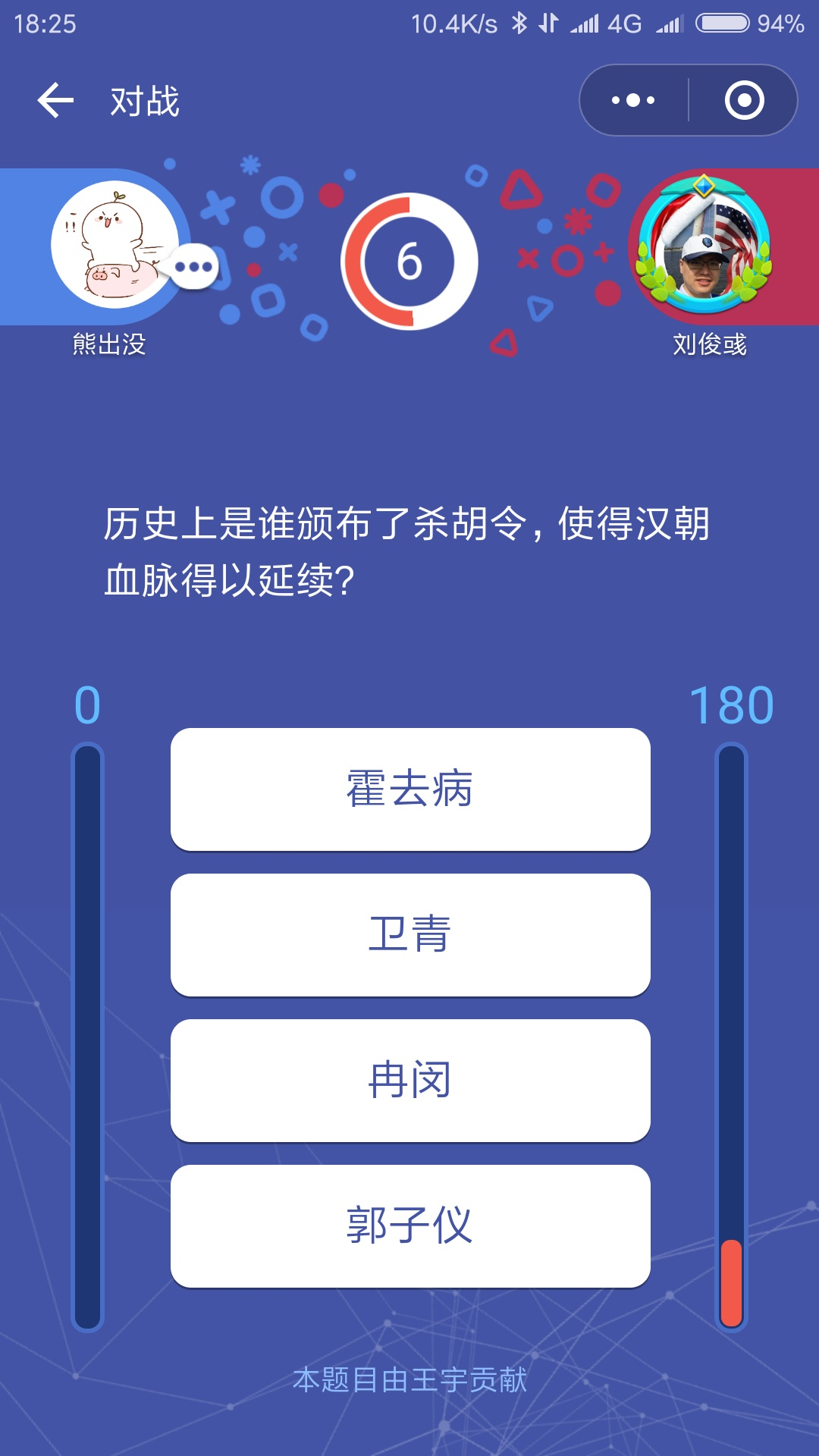Tap the 对战 title in the header
This screenshot has height=1456, width=819.
pos(143,101)
